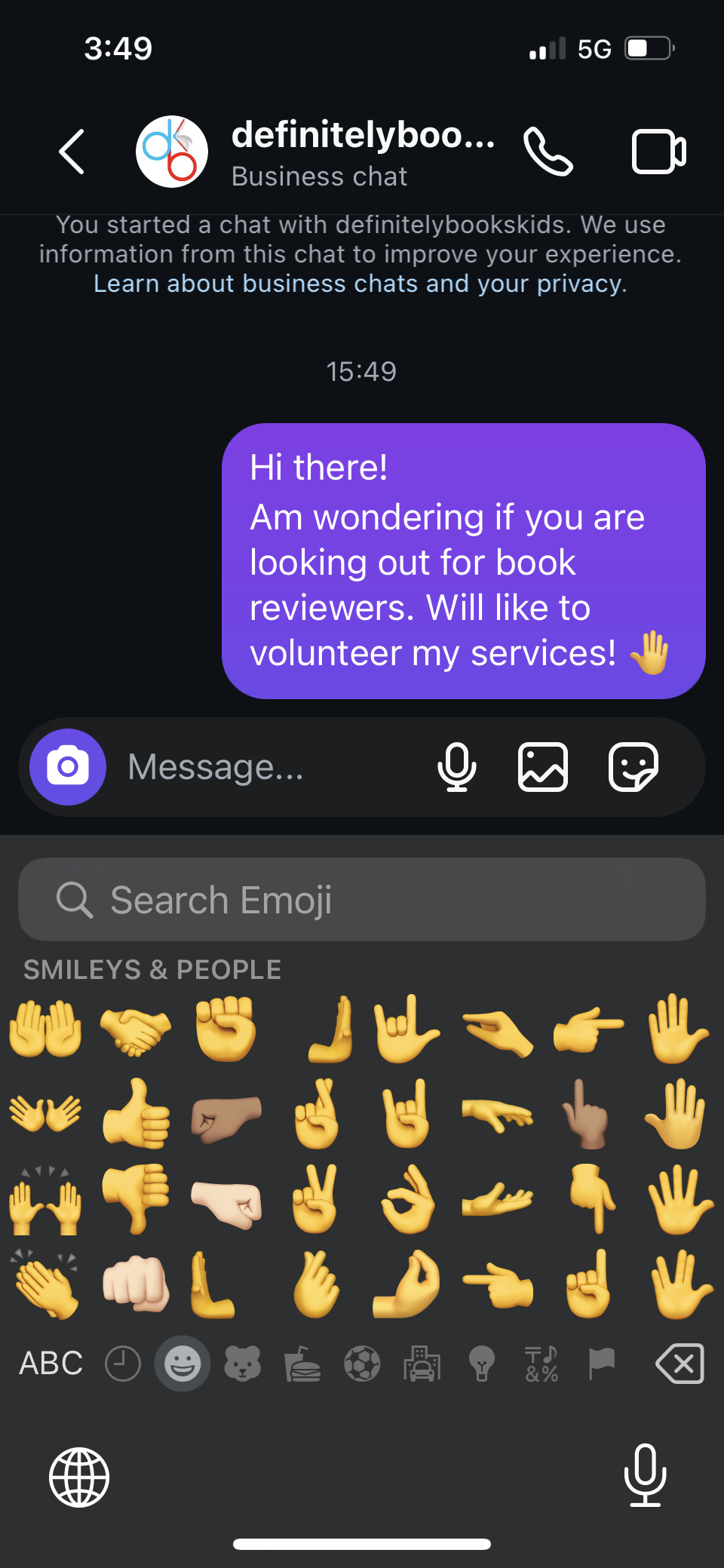Start a voice call with definitelybookskids
Screen dimensions: 724x1568
coord(548,152)
